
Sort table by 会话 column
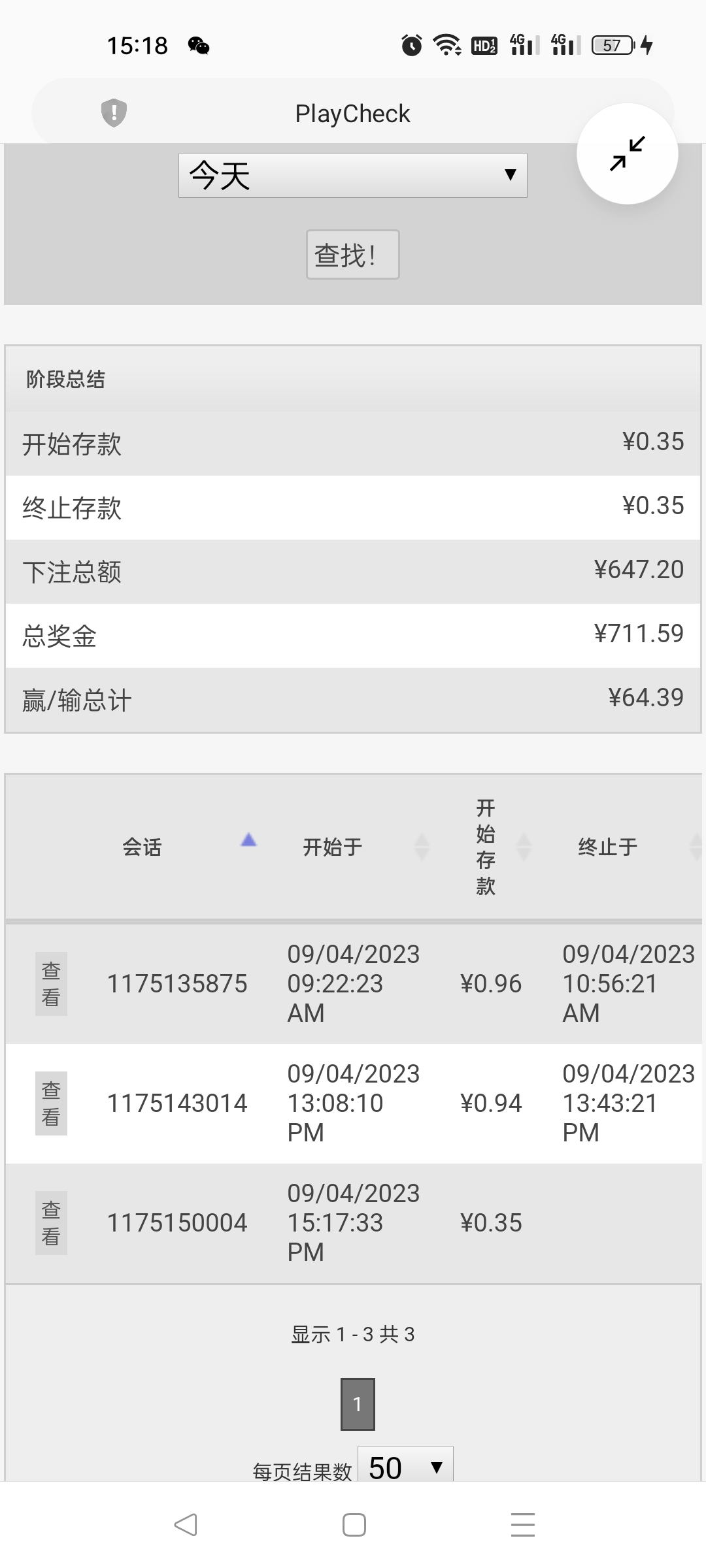click(143, 847)
